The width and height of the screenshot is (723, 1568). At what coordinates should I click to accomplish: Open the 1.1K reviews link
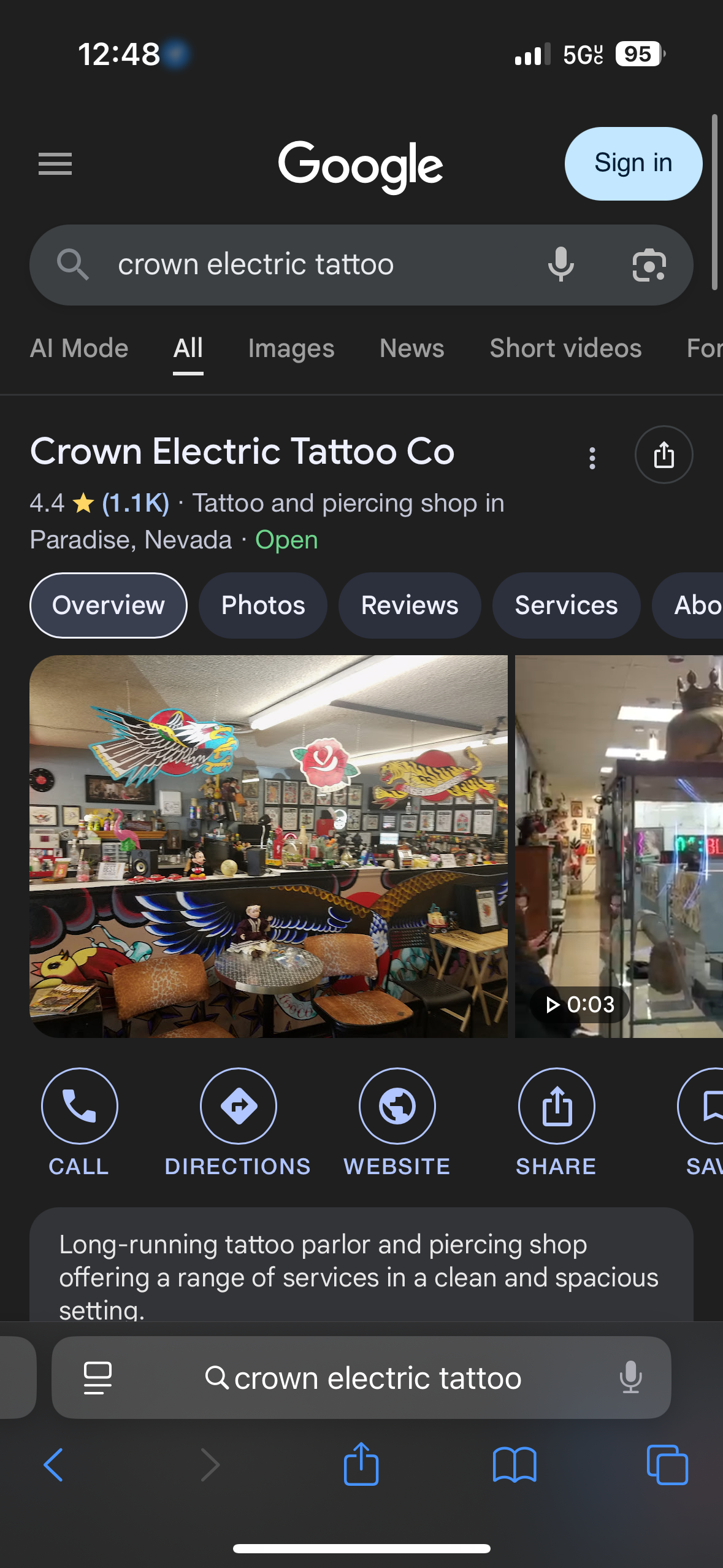point(136,504)
